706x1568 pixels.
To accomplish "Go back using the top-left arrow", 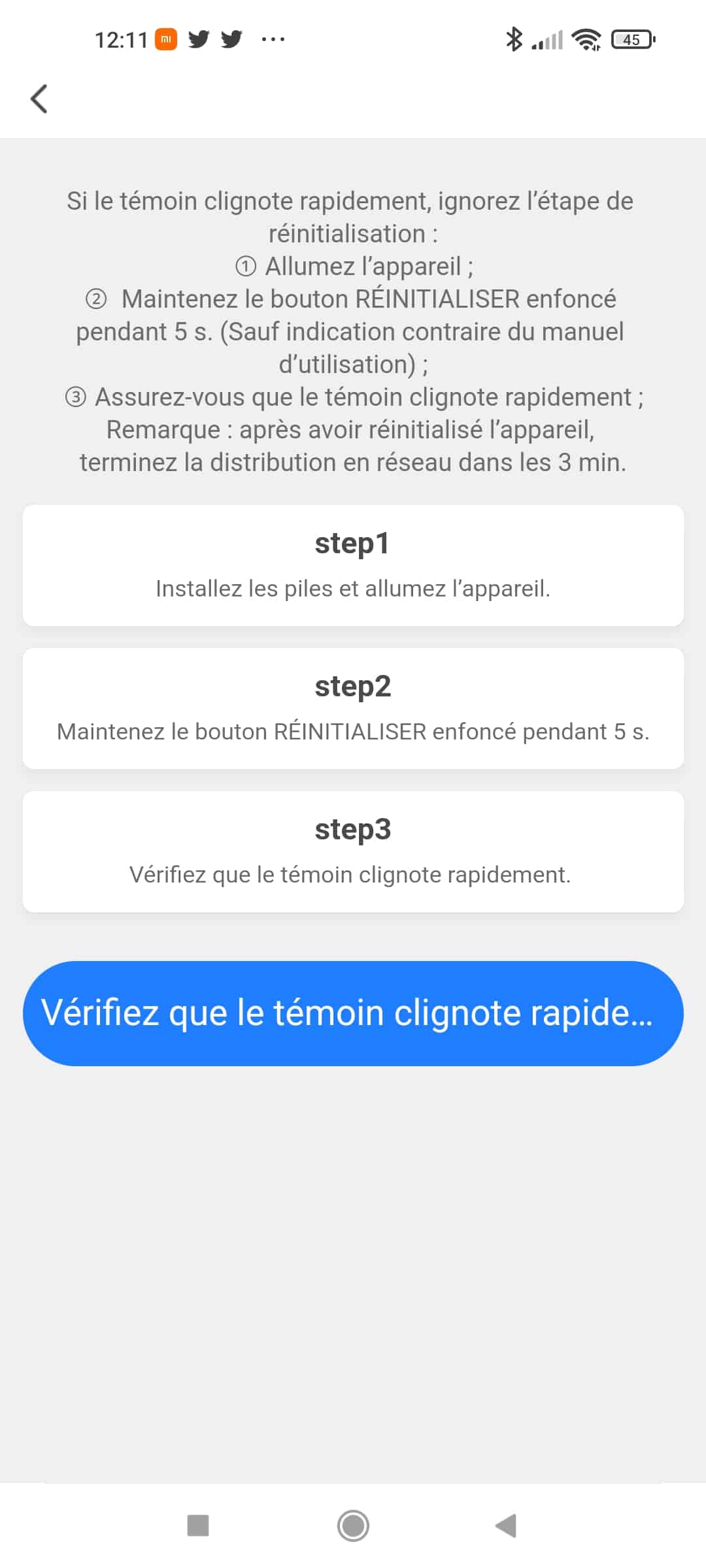I will pos(39,99).
